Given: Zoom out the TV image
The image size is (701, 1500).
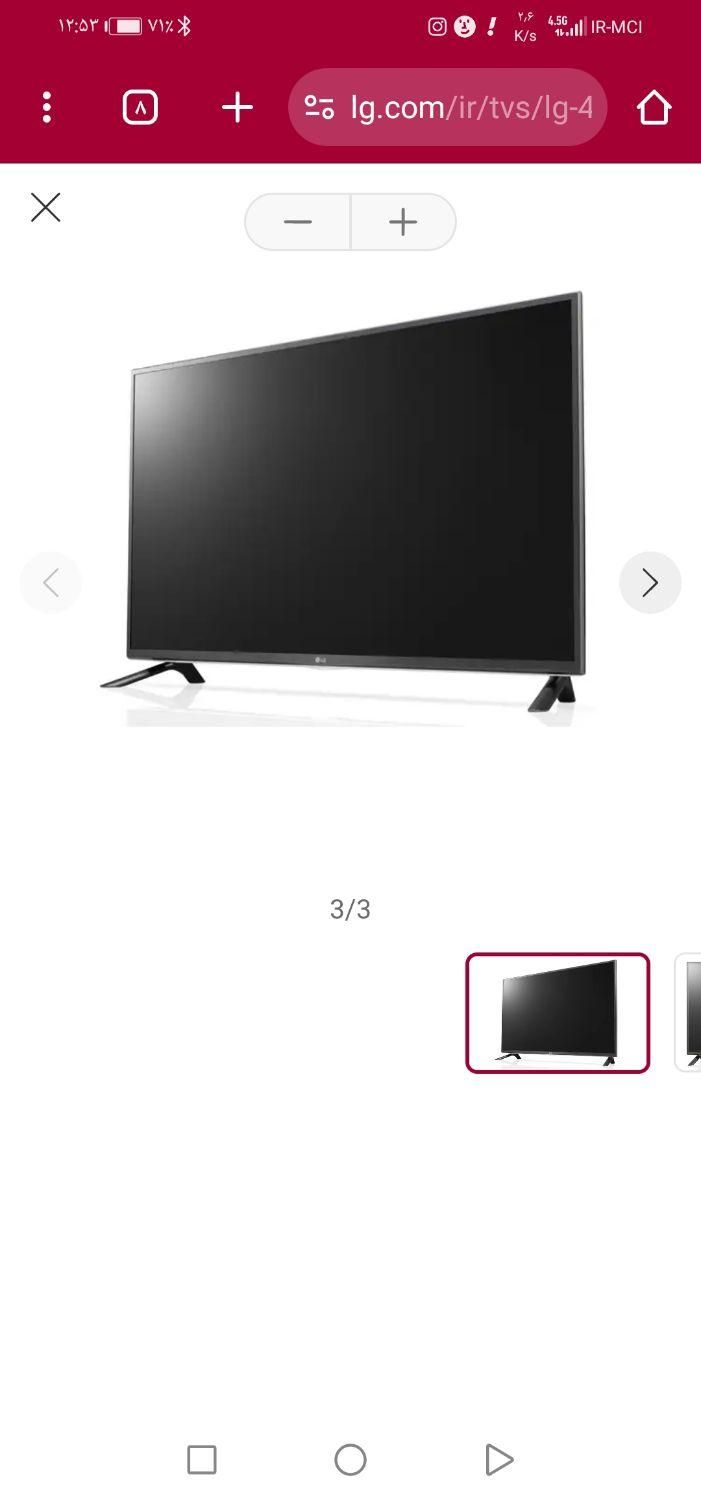Looking at the screenshot, I should coord(298,222).
